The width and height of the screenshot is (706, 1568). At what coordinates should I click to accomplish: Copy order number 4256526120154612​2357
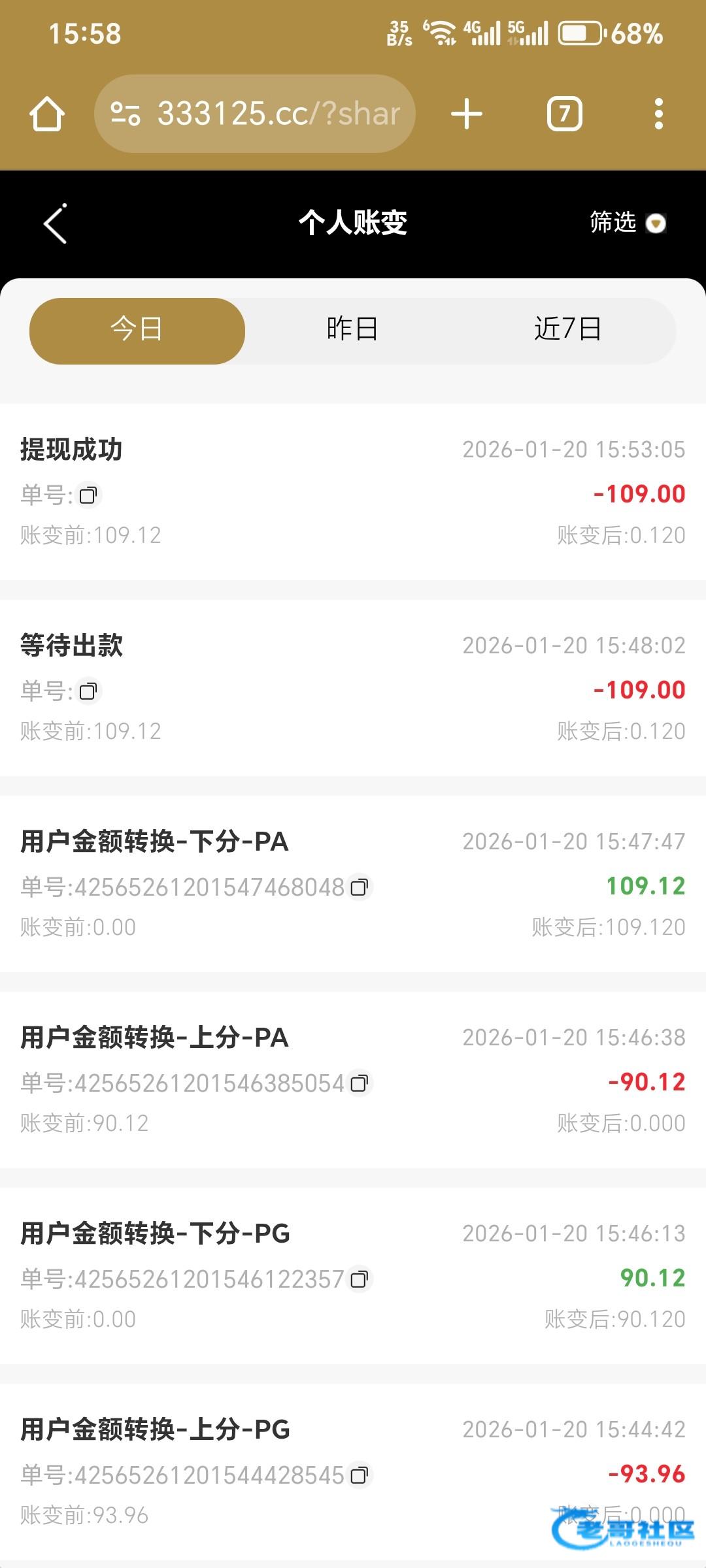click(x=360, y=1279)
